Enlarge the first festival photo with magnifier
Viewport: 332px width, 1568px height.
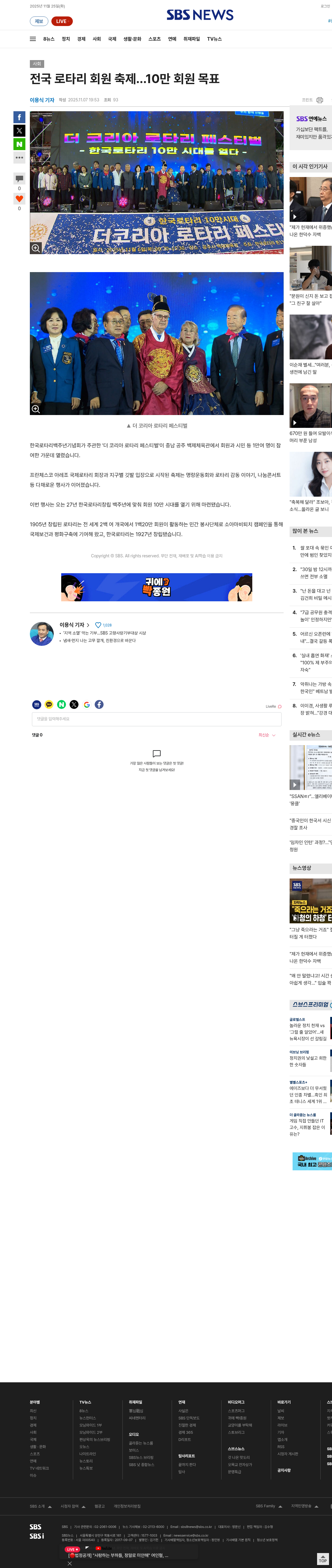36,248
